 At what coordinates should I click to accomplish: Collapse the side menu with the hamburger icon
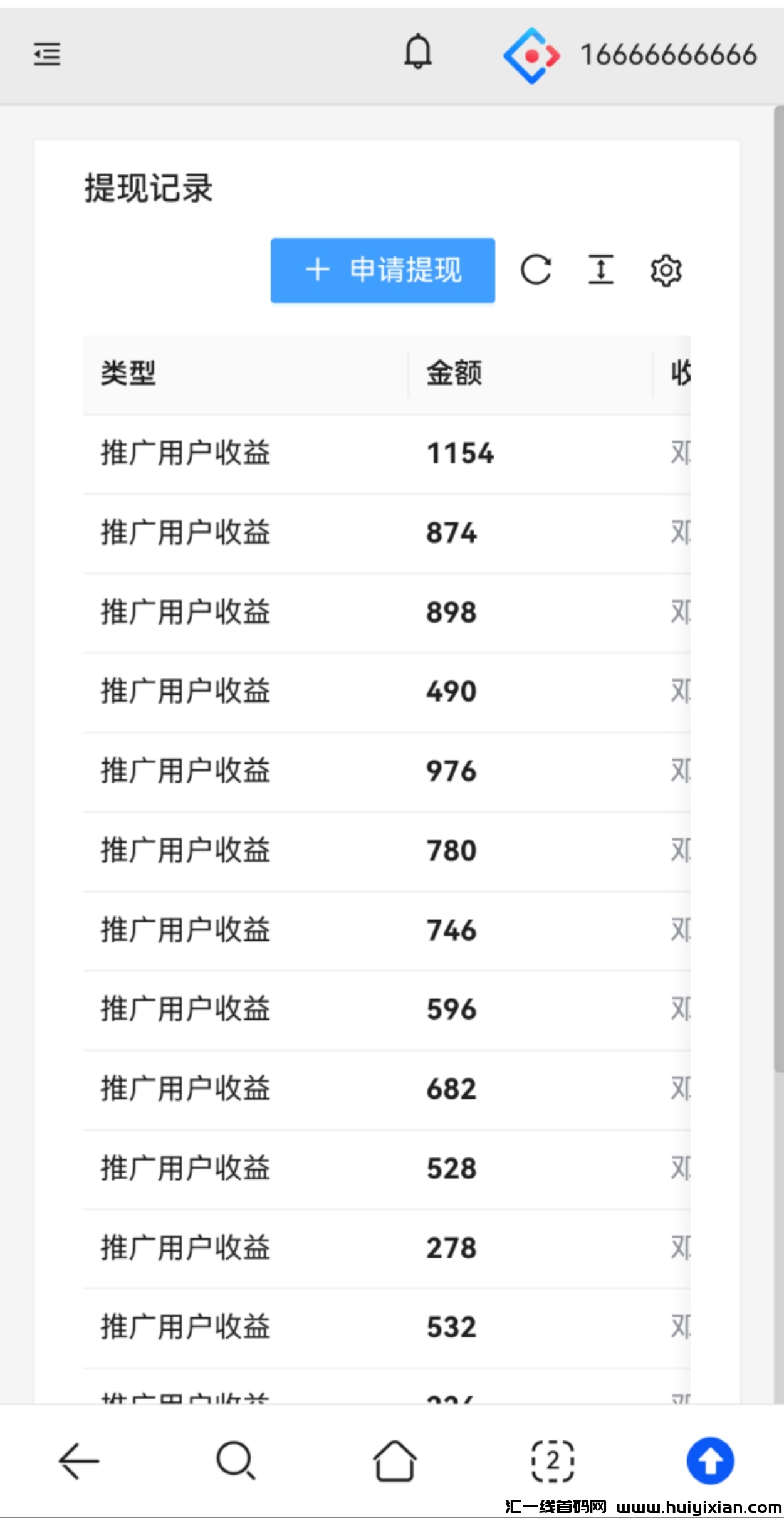[x=47, y=54]
